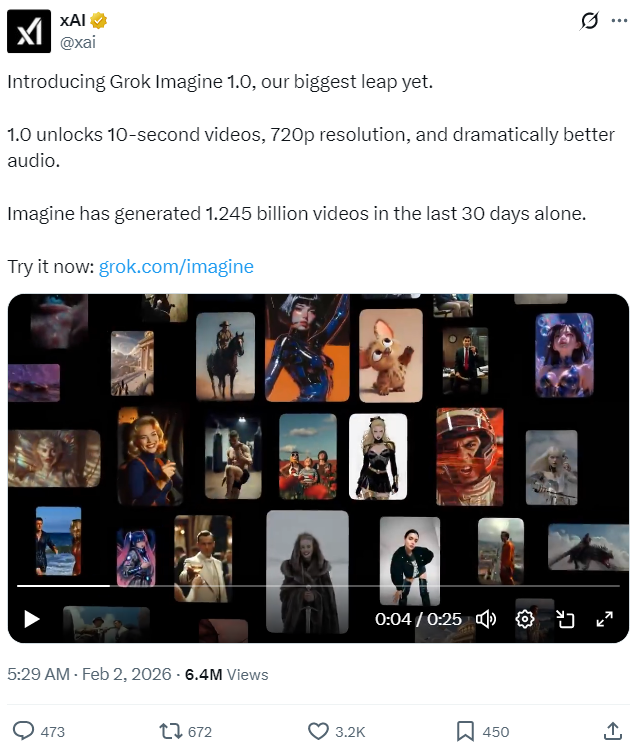Seek along the video progress bar

[x=300, y=586]
